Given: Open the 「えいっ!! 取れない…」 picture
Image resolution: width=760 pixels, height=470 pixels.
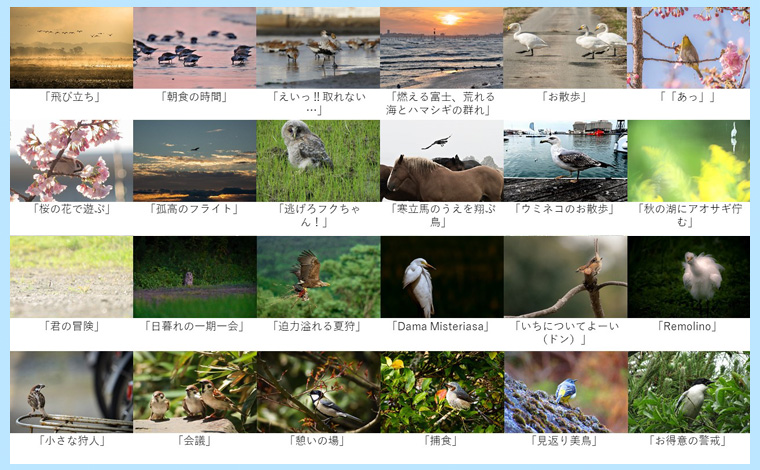Looking at the screenshot, I should [318, 48].
